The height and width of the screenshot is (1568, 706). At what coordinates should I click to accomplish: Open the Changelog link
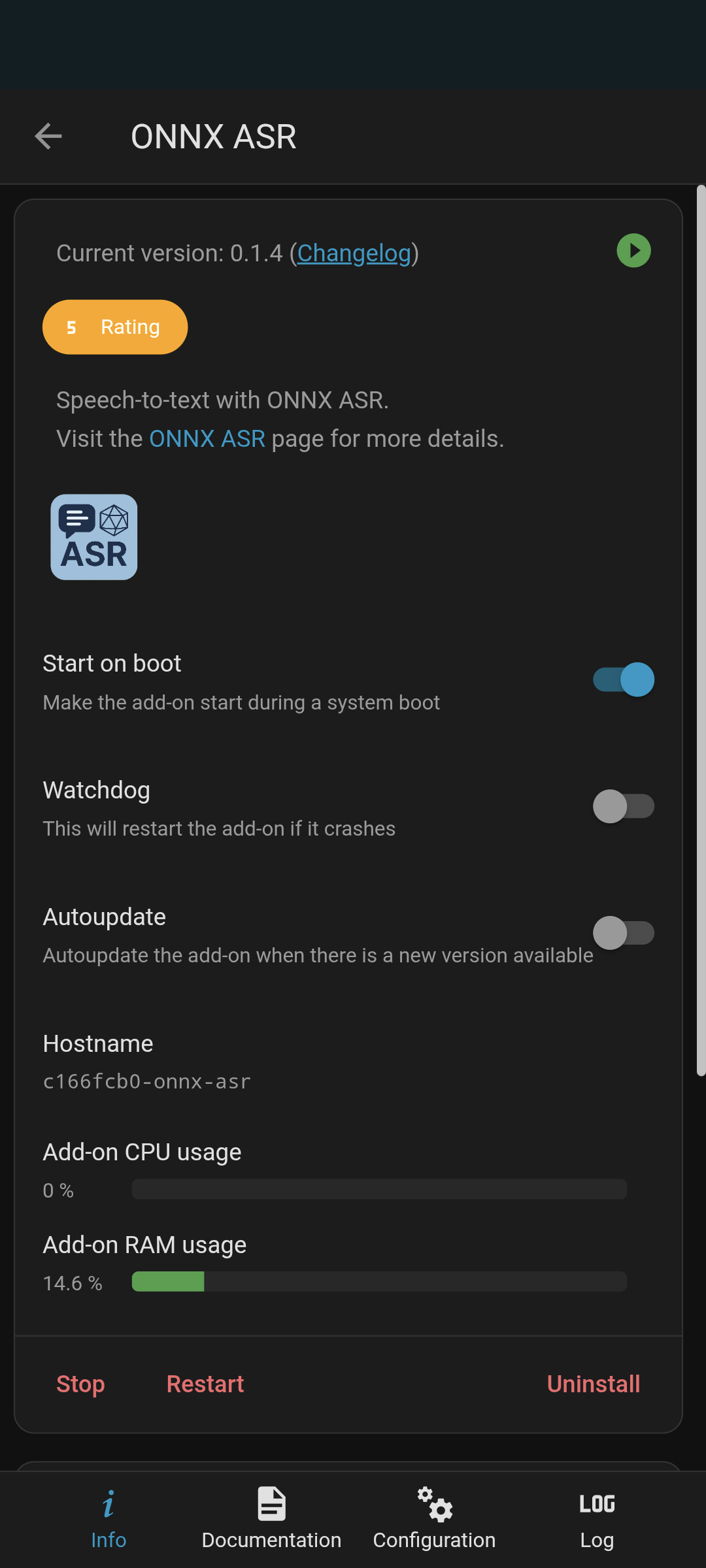(x=354, y=253)
